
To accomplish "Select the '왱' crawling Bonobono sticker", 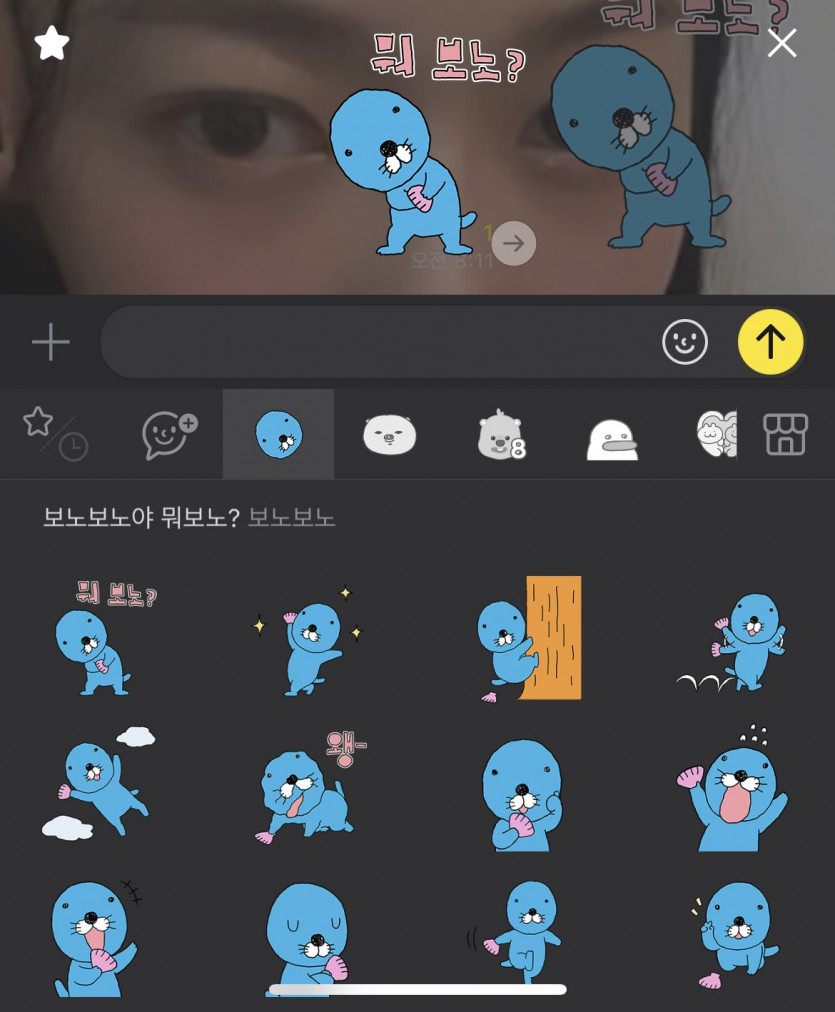I will pyautogui.click(x=308, y=790).
